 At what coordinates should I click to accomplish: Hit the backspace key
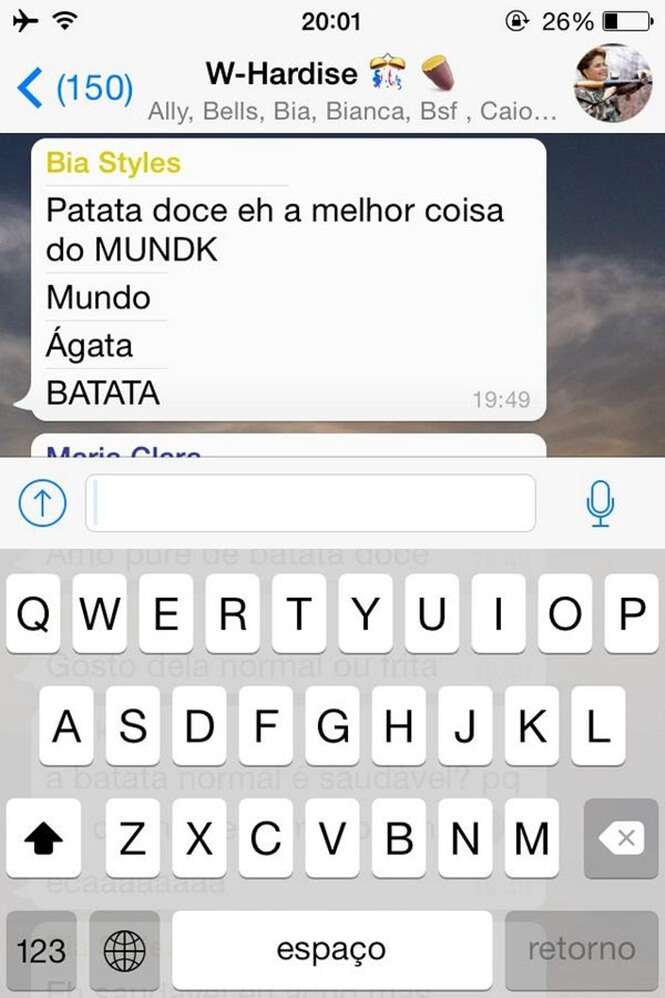point(621,838)
